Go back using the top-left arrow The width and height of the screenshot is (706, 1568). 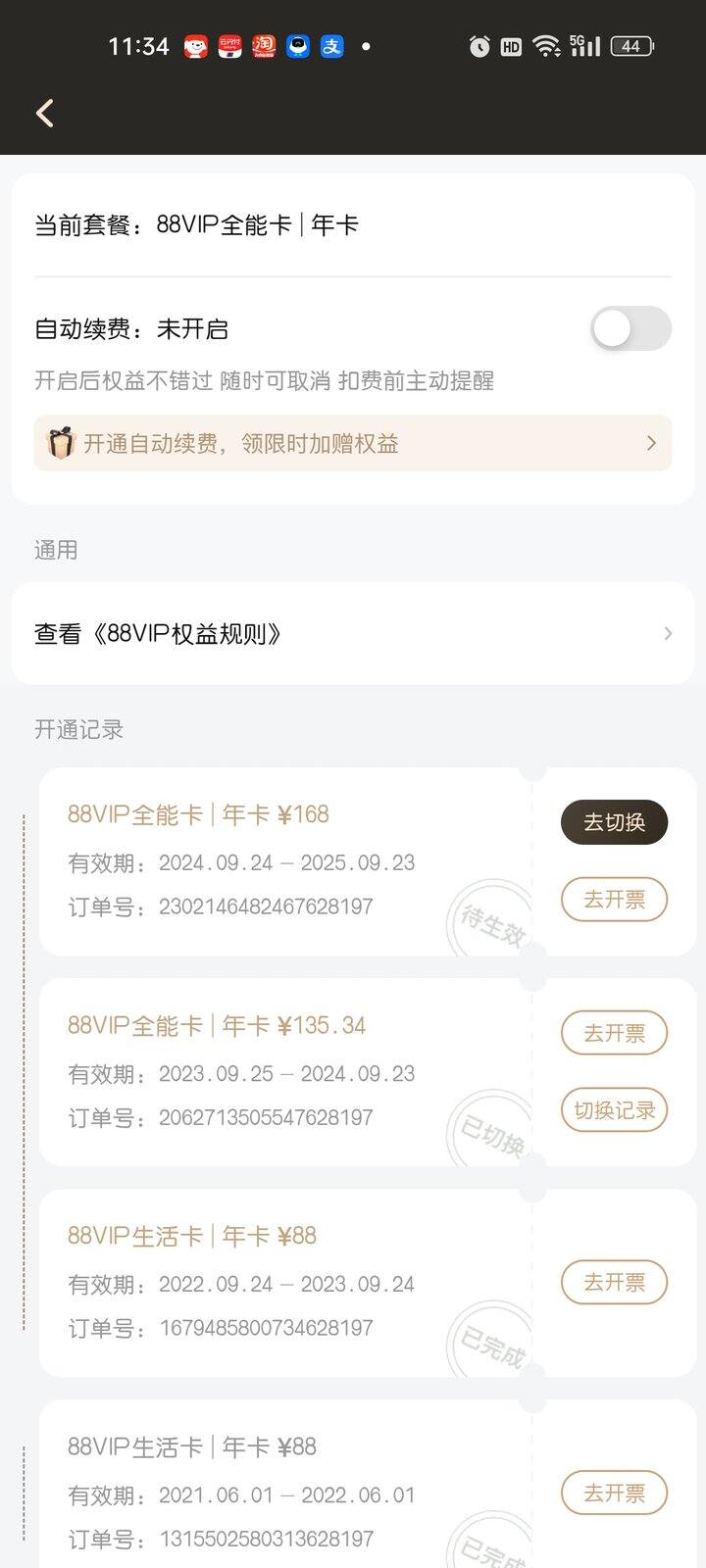(x=44, y=113)
